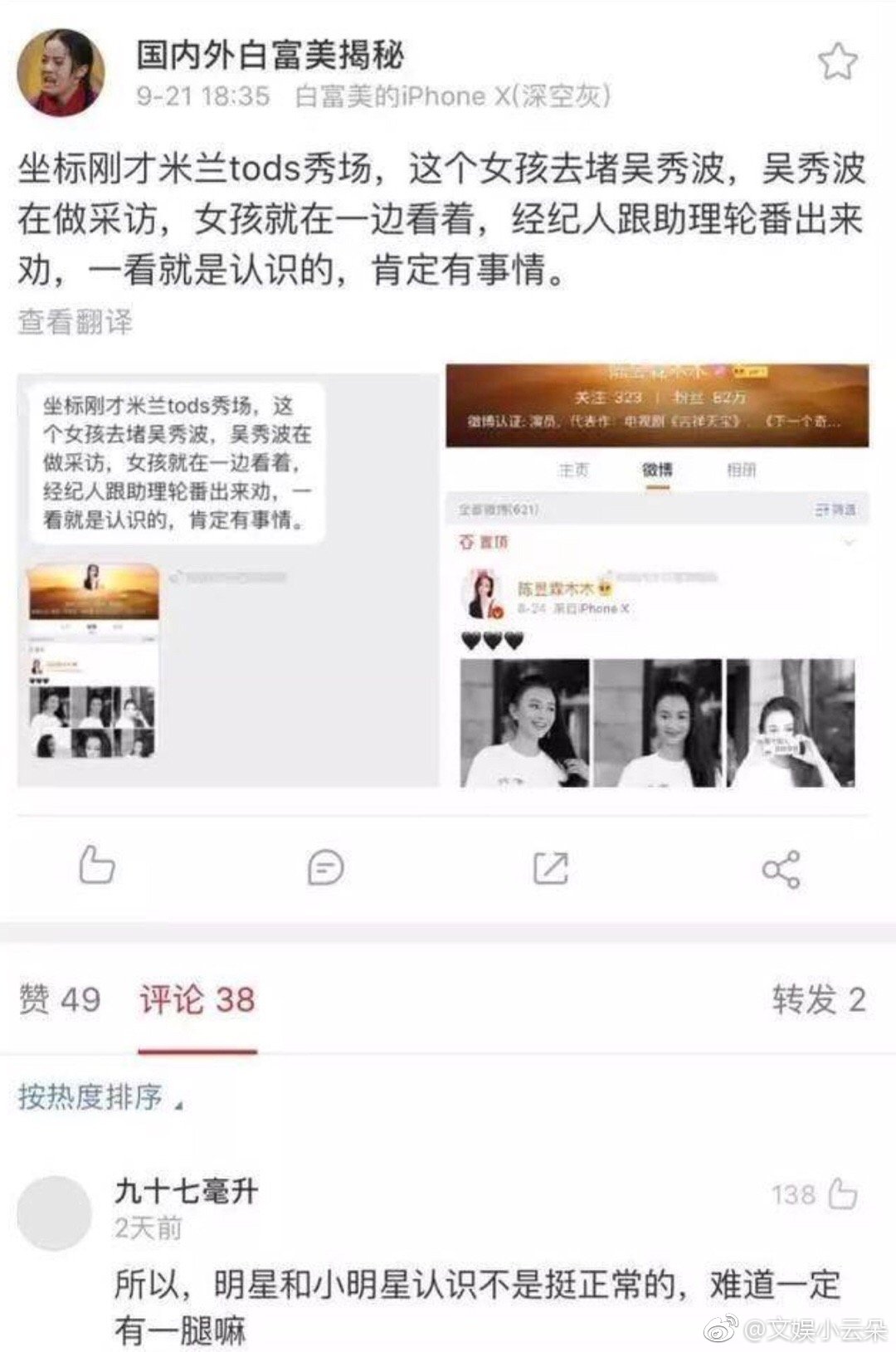Viewport: 896px width, 1352px height.
Task: Switch to the 转发 2 tab
Action: [818, 999]
